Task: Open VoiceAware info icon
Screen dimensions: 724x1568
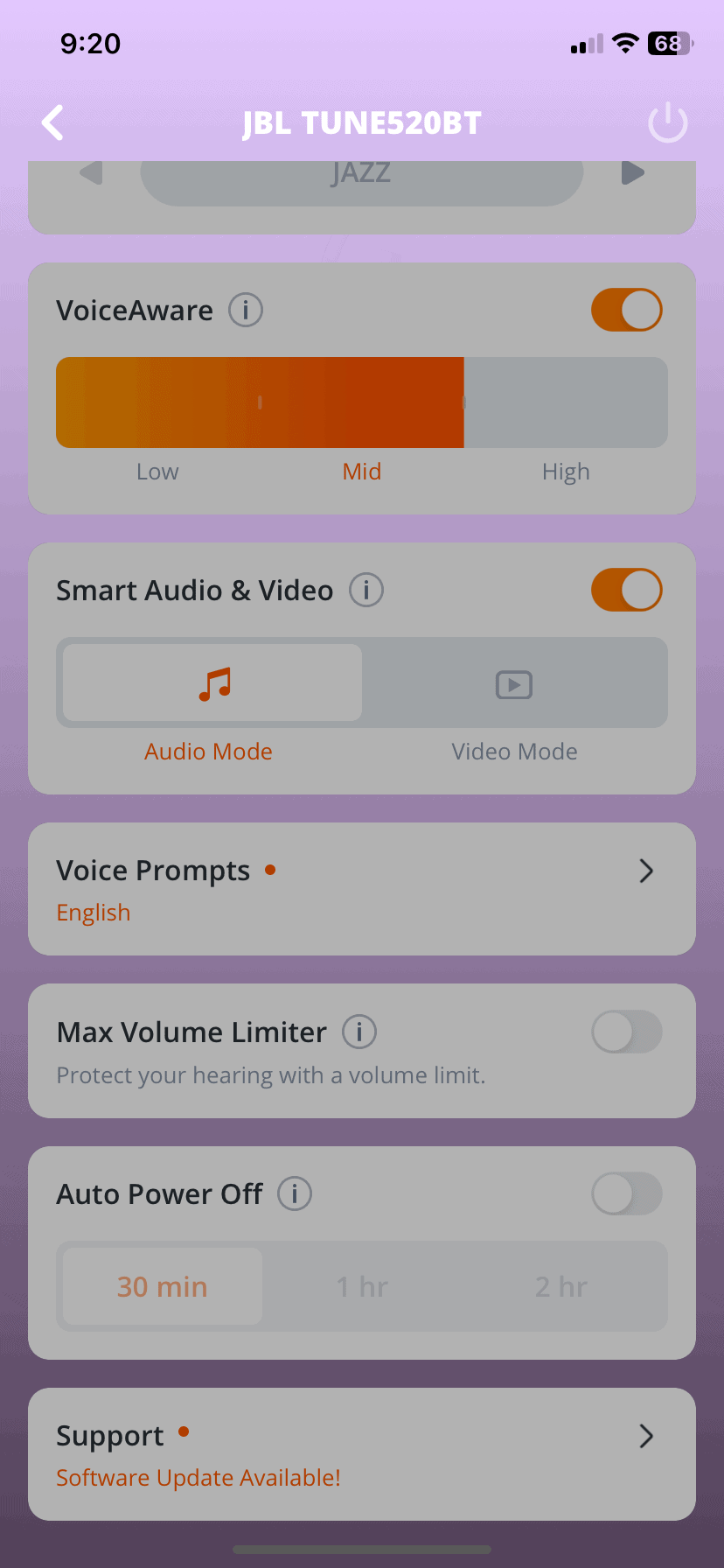Action: pyautogui.click(x=246, y=311)
